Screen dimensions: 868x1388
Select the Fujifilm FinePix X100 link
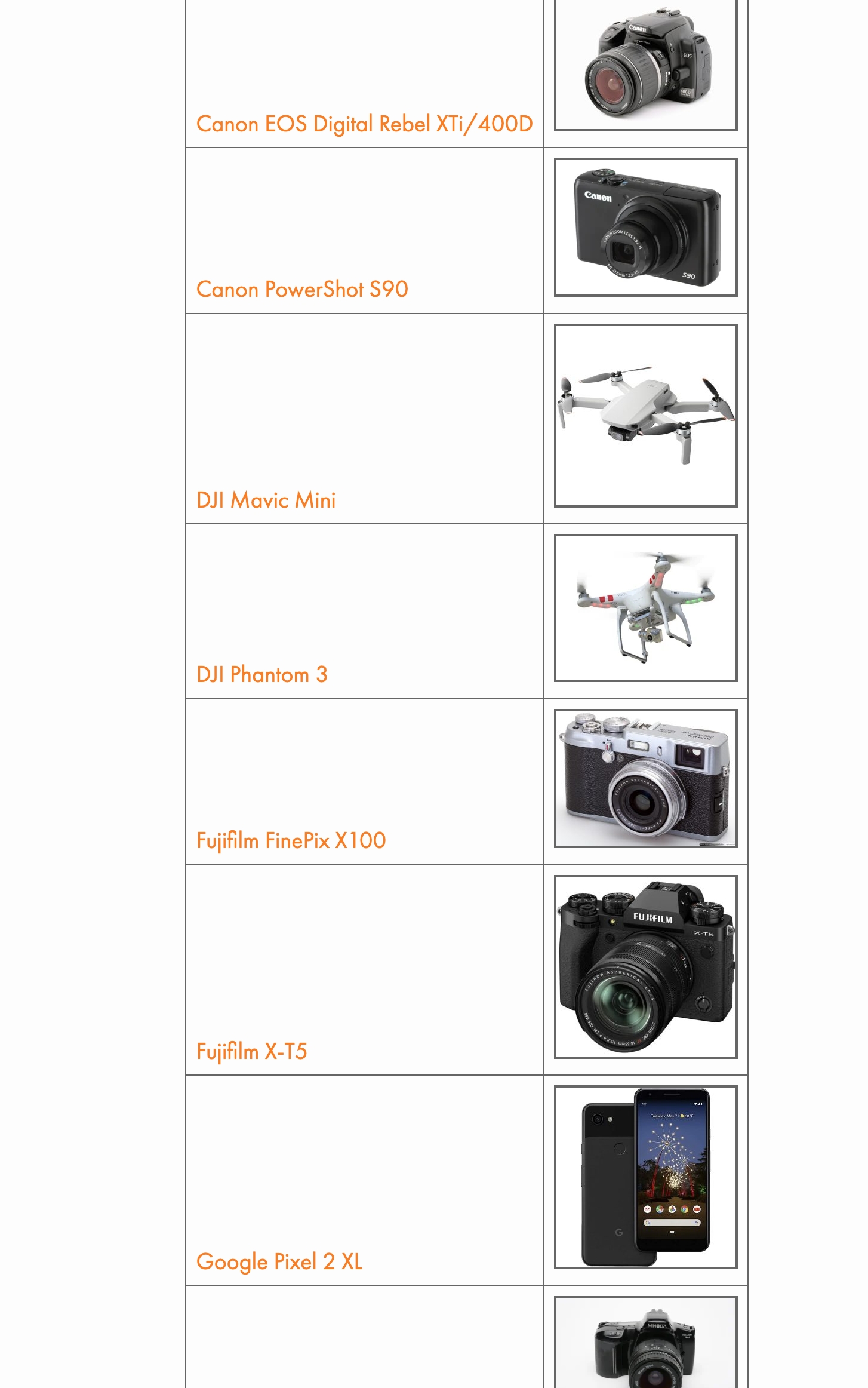[x=291, y=841]
